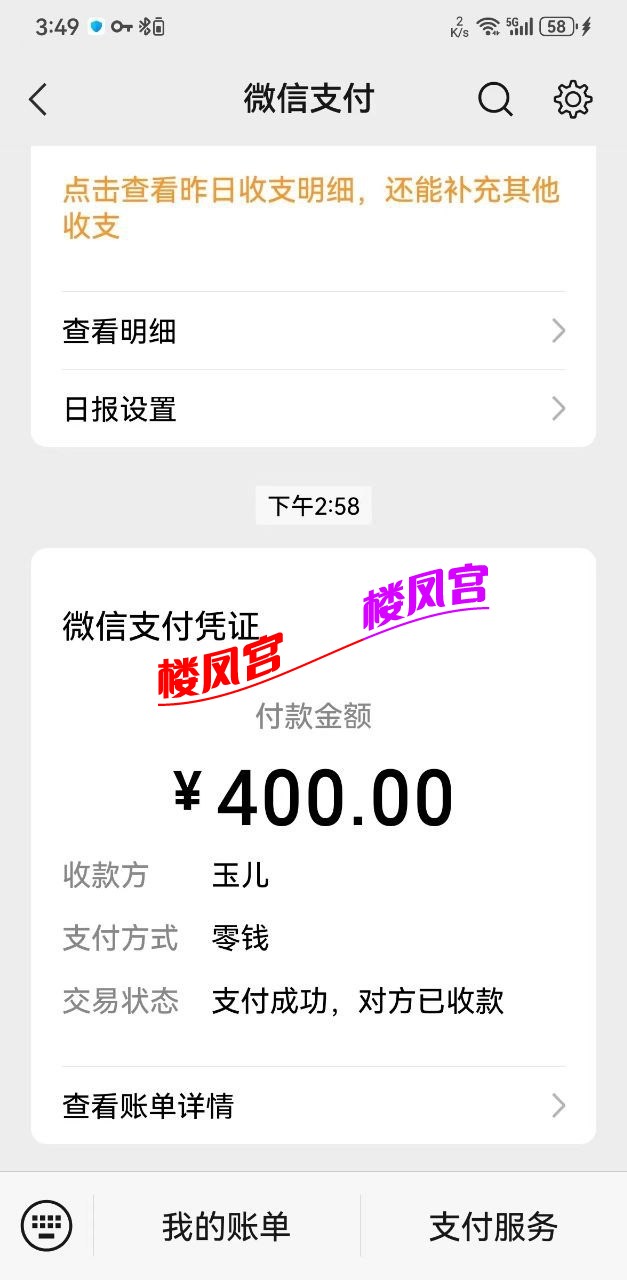
Task: Open the search icon
Action: point(495,99)
